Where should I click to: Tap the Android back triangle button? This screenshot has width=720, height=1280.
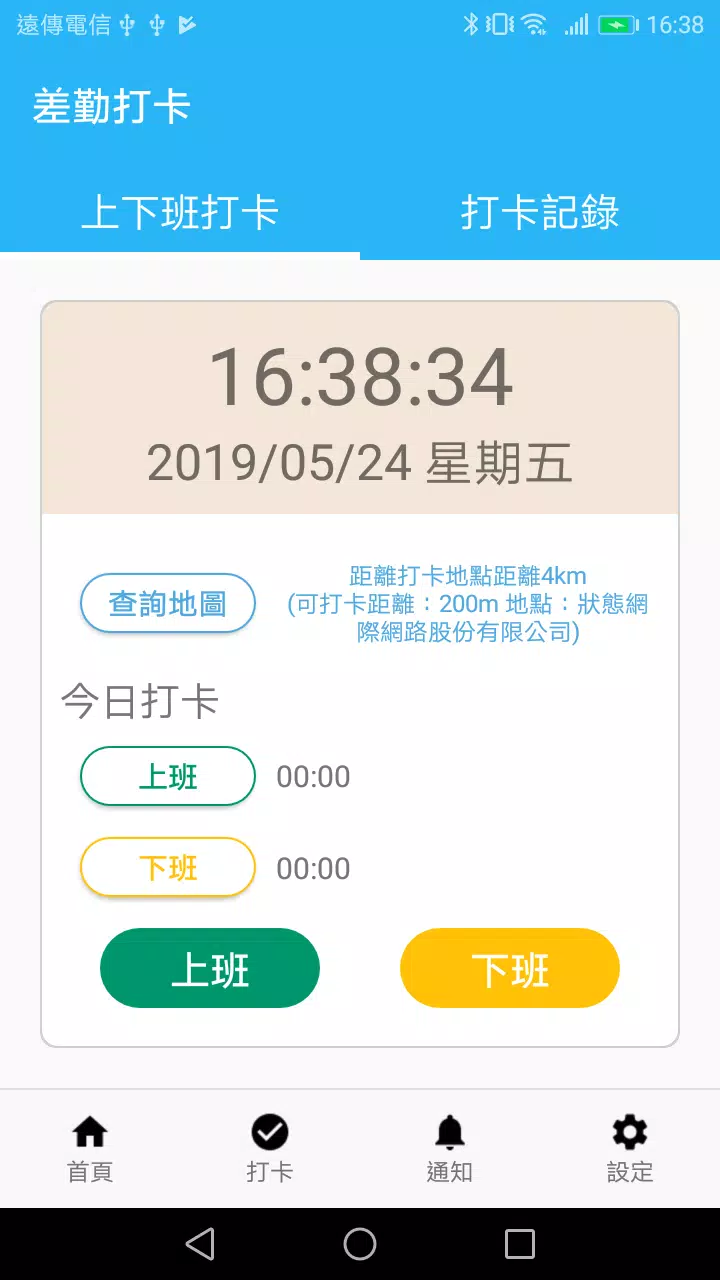tap(200, 1243)
